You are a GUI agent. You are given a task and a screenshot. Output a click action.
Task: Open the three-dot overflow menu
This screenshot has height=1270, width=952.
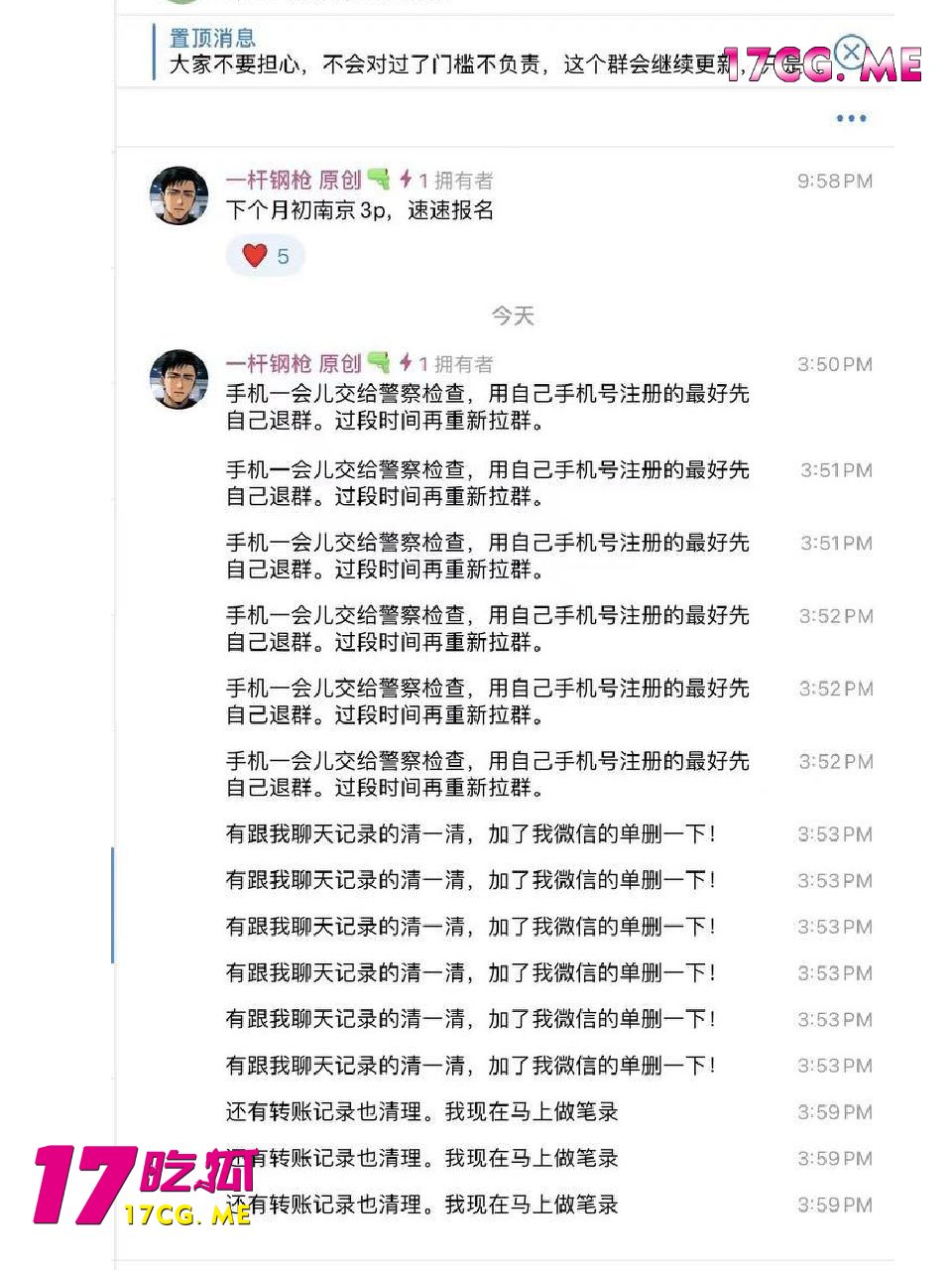click(851, 118)
